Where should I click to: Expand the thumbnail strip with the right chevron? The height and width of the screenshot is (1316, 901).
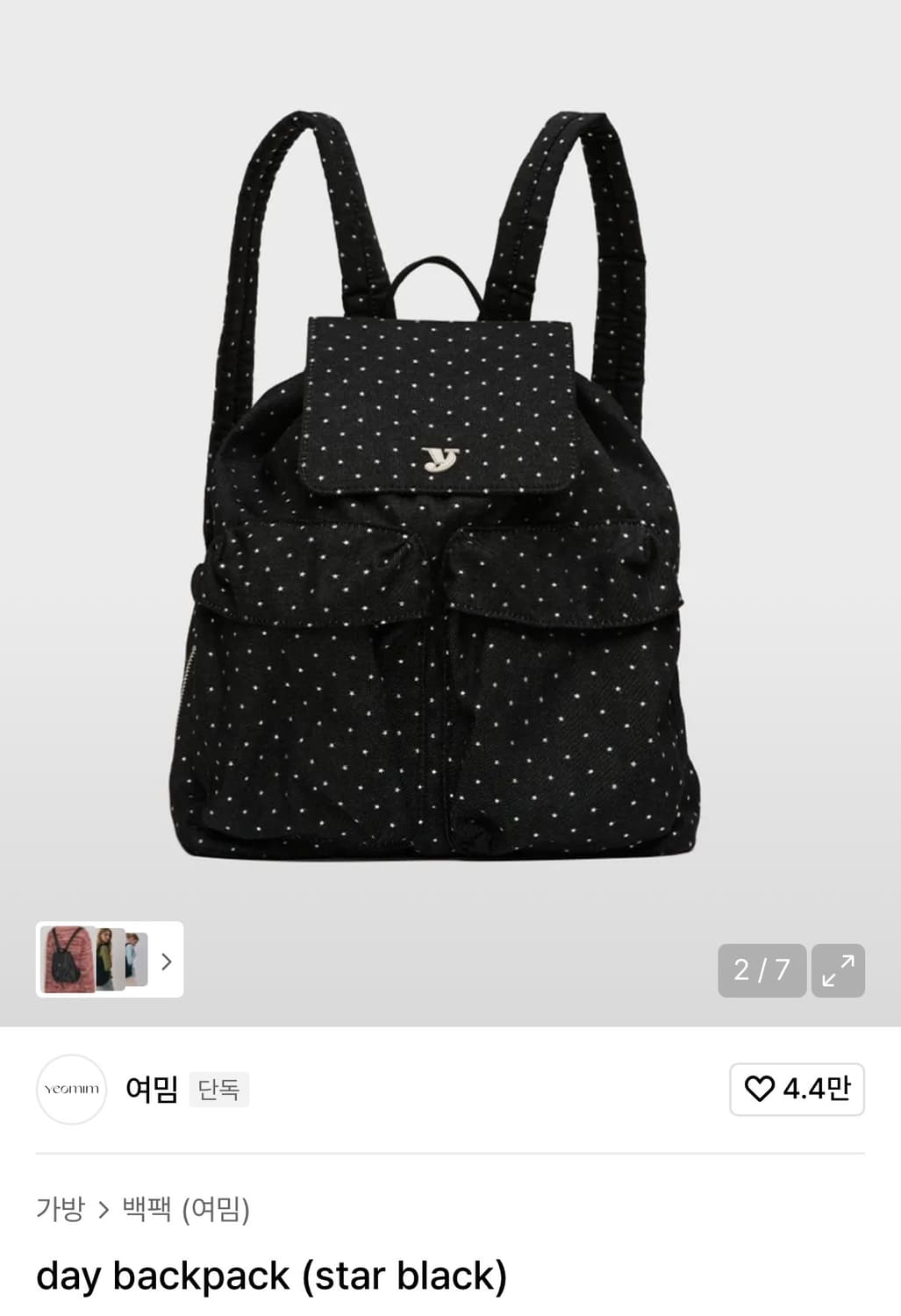[x=166, y=962]
